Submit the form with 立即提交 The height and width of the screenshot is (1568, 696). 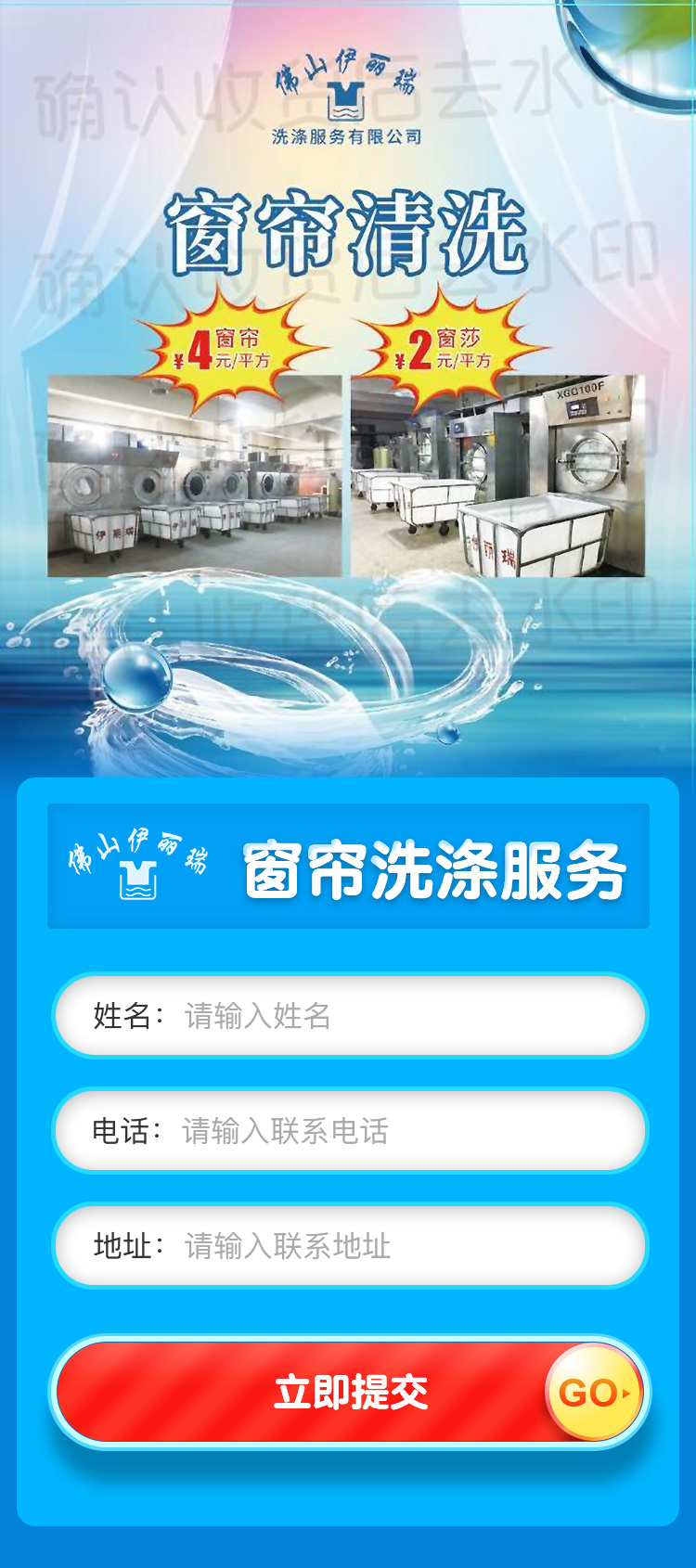pyautogui.click(x=349, y=1392)
